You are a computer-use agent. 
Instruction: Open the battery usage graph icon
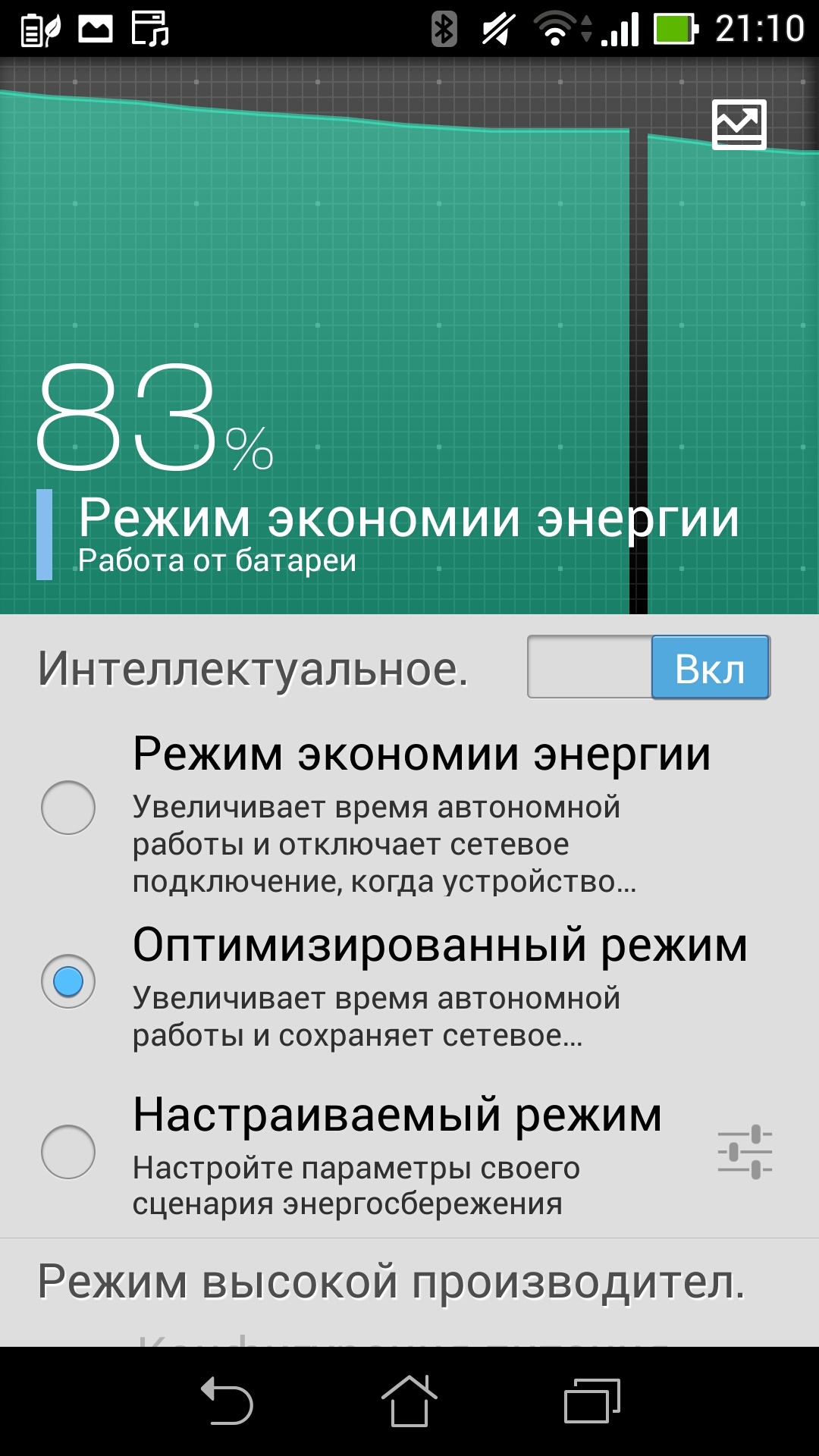tap(739, 124)
